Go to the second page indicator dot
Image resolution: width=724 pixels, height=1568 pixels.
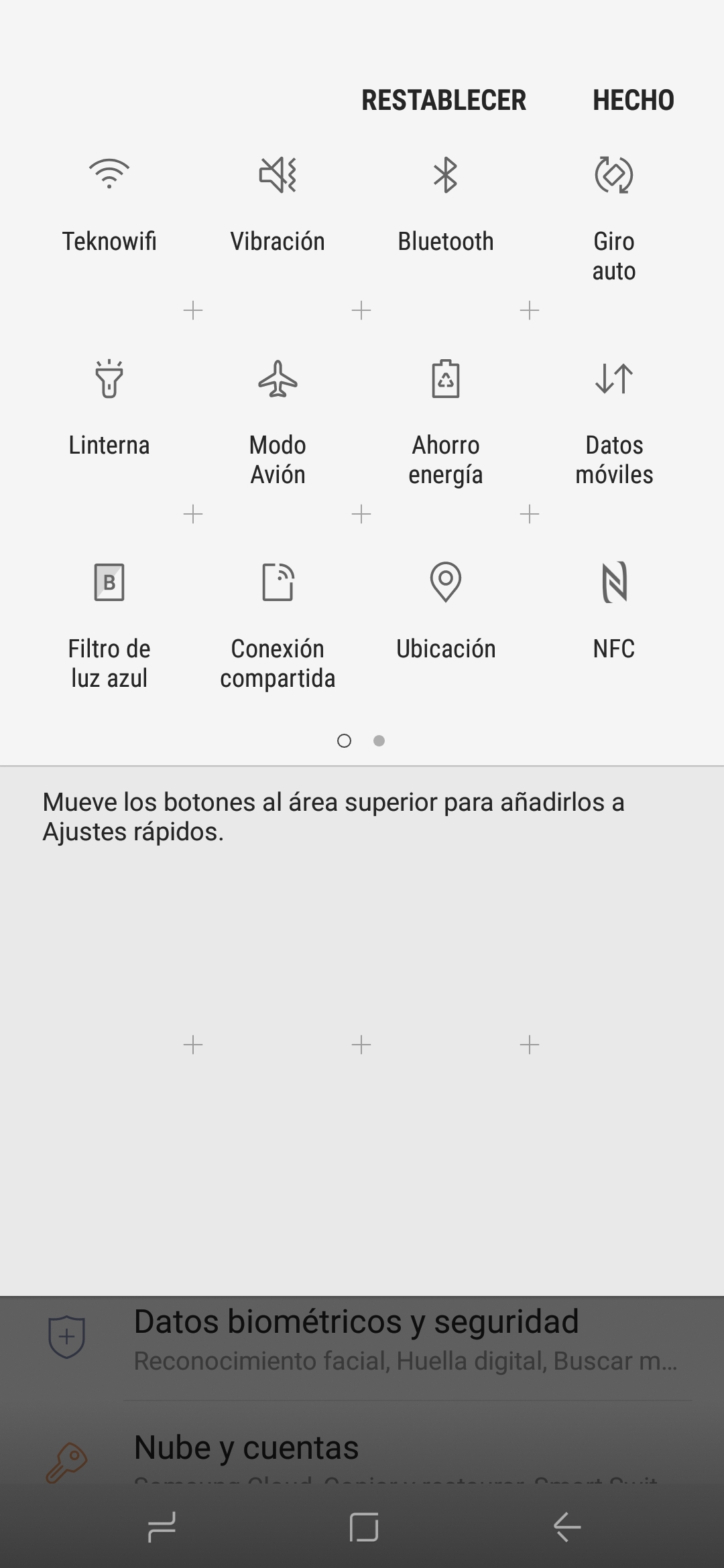[379, 740]
